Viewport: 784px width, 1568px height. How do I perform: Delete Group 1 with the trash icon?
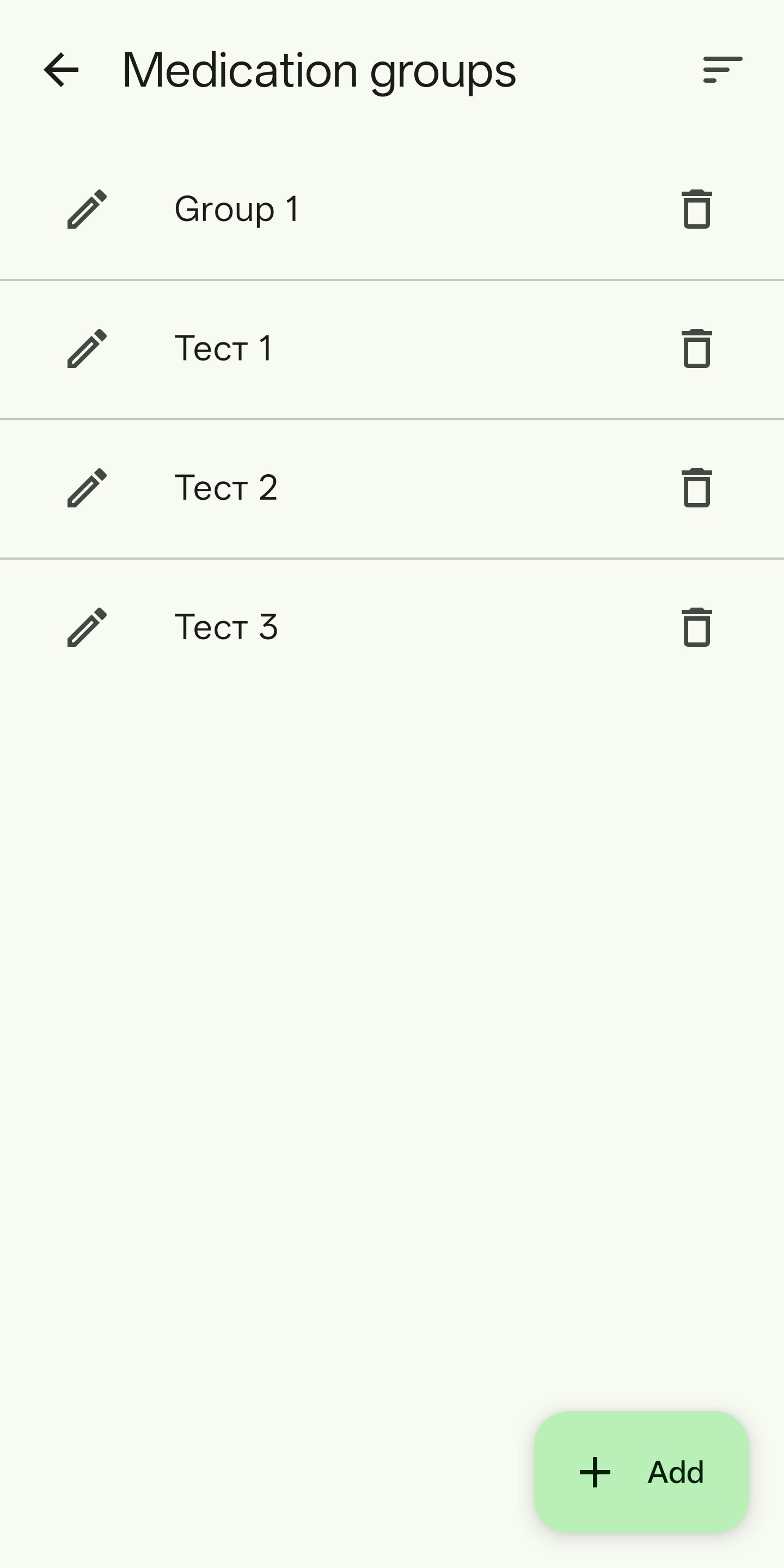pos(697,210)
